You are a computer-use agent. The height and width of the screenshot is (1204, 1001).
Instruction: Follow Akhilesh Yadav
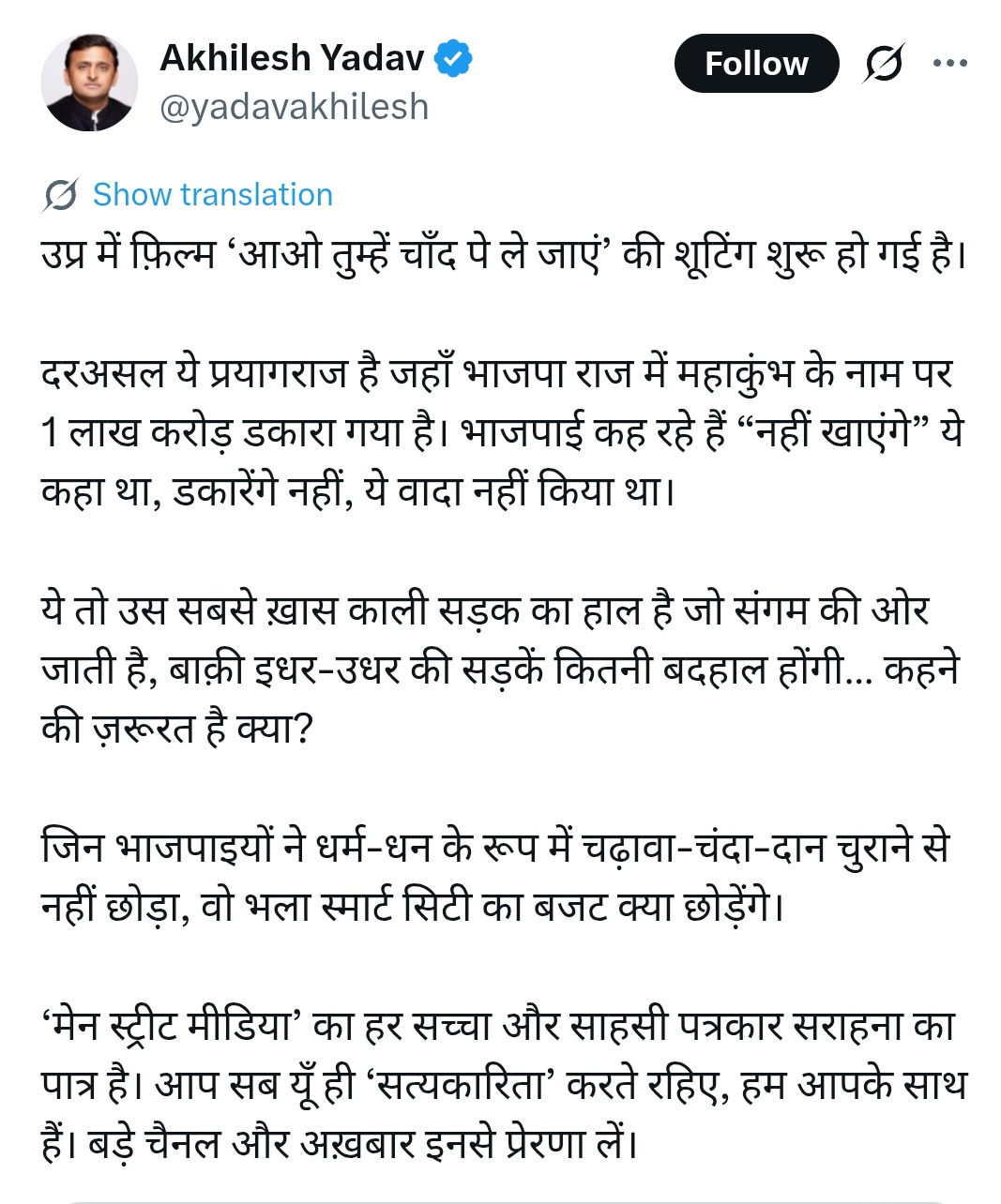pos(756,63)
